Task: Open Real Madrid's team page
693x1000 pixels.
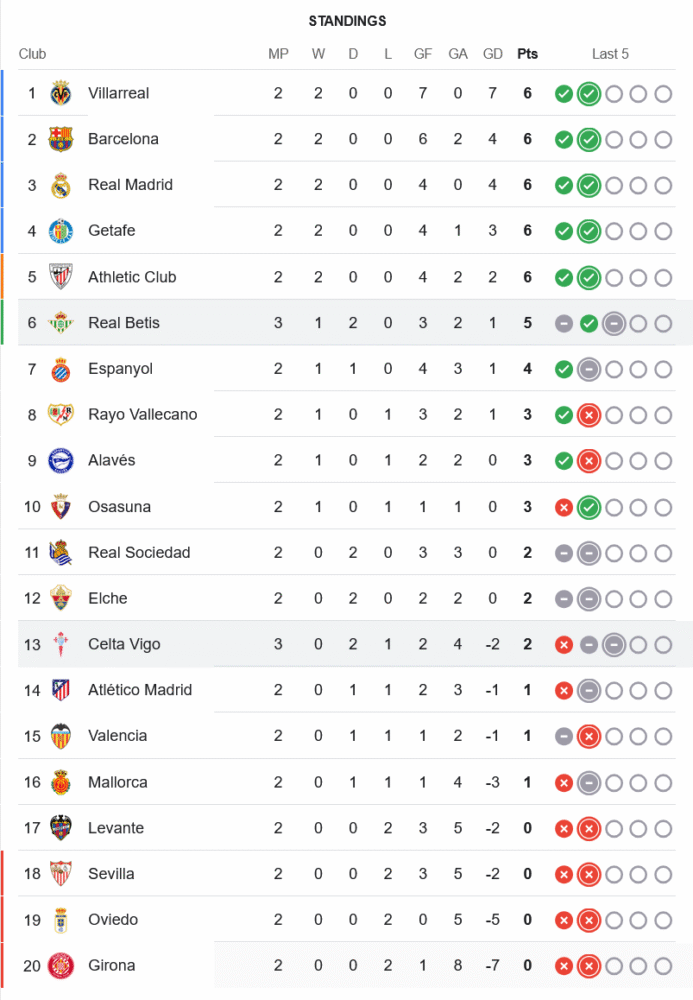Action: tap(130, 185)
